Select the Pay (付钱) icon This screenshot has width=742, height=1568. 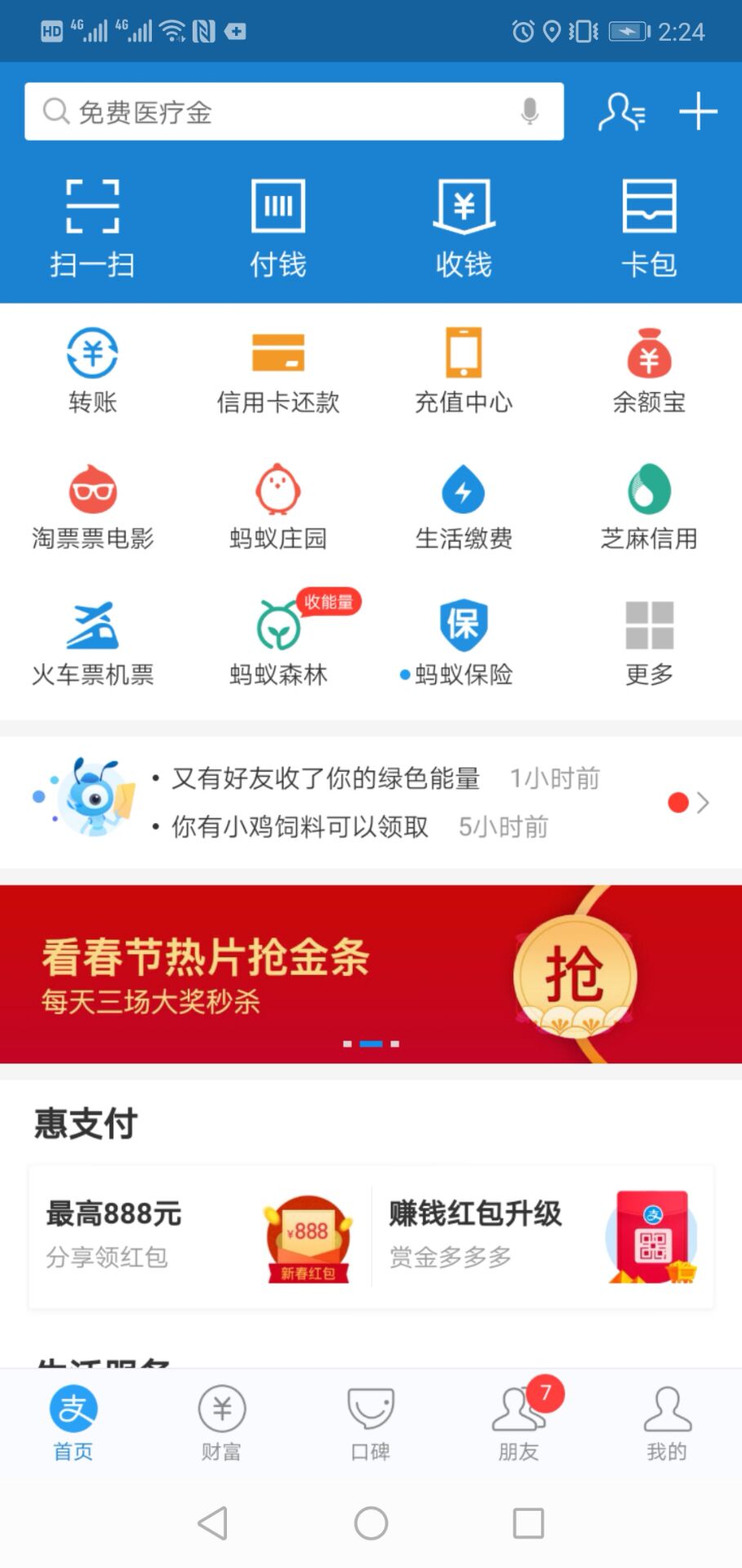(278, 225)
